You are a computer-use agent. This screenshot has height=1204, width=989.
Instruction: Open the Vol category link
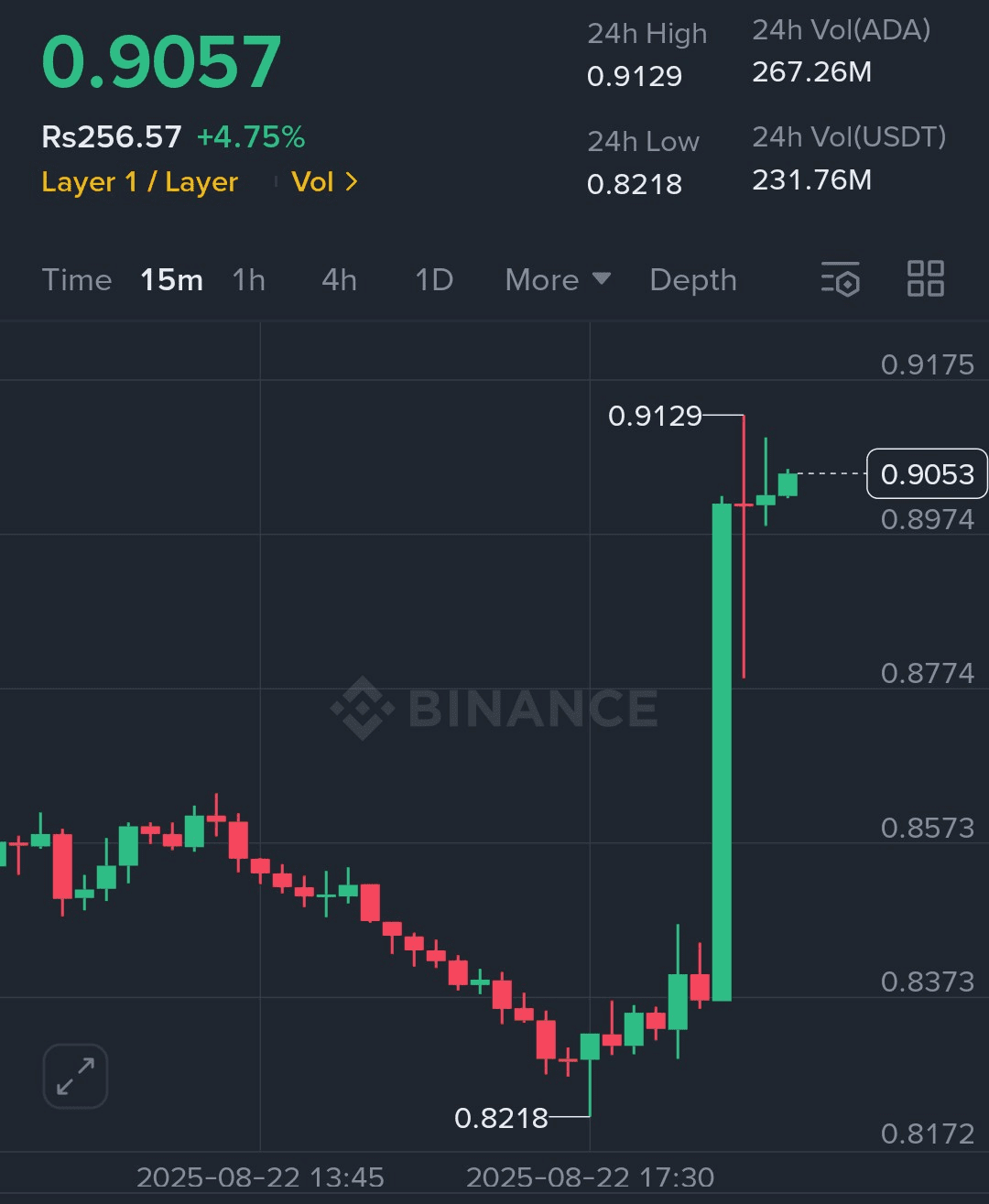tap(323, 182)
